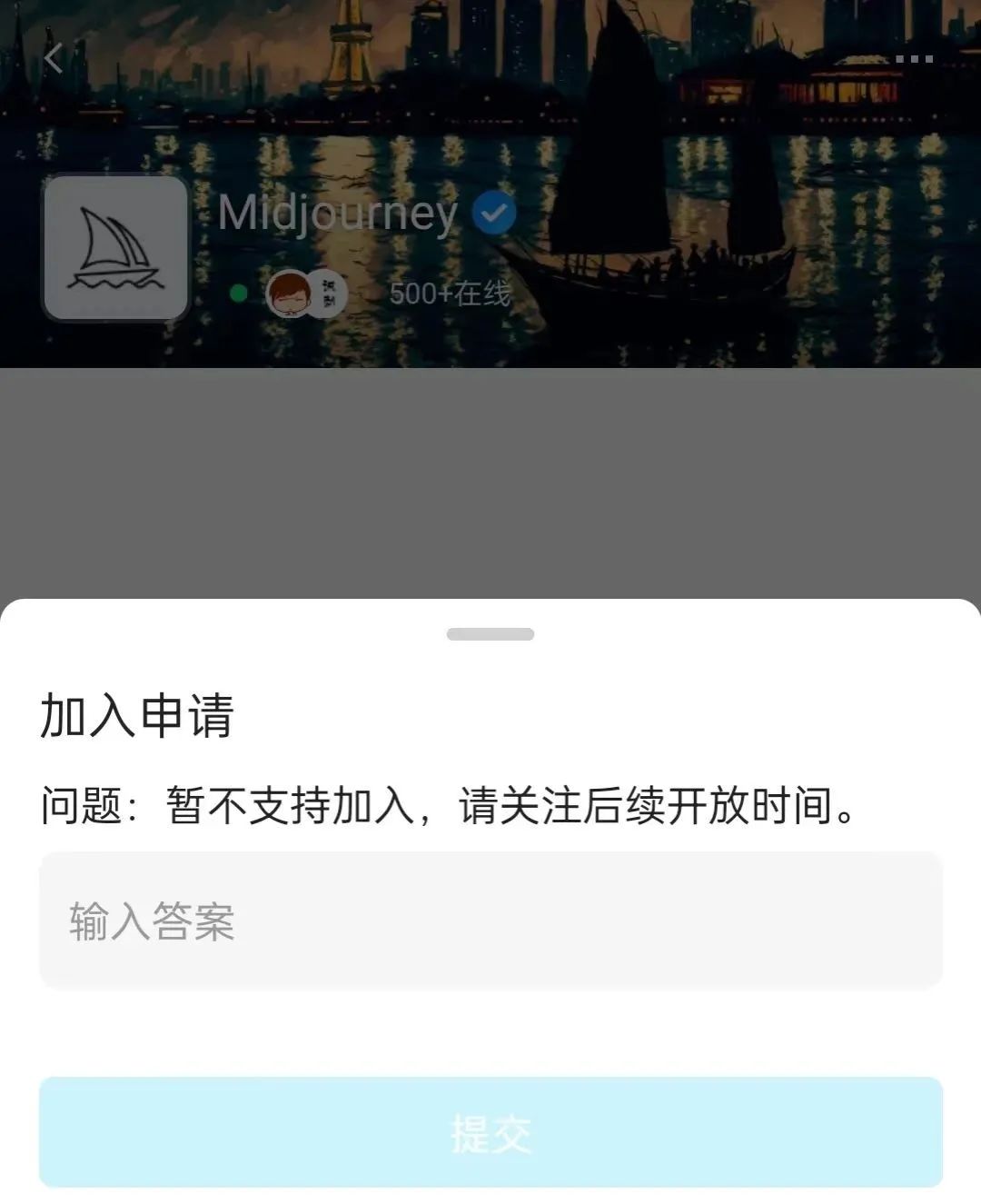Tap the sailboat emblem inside the rounded square
The width and height of the screenshot is (981, 1204).
pyautogui.click(x=115, y=247)
